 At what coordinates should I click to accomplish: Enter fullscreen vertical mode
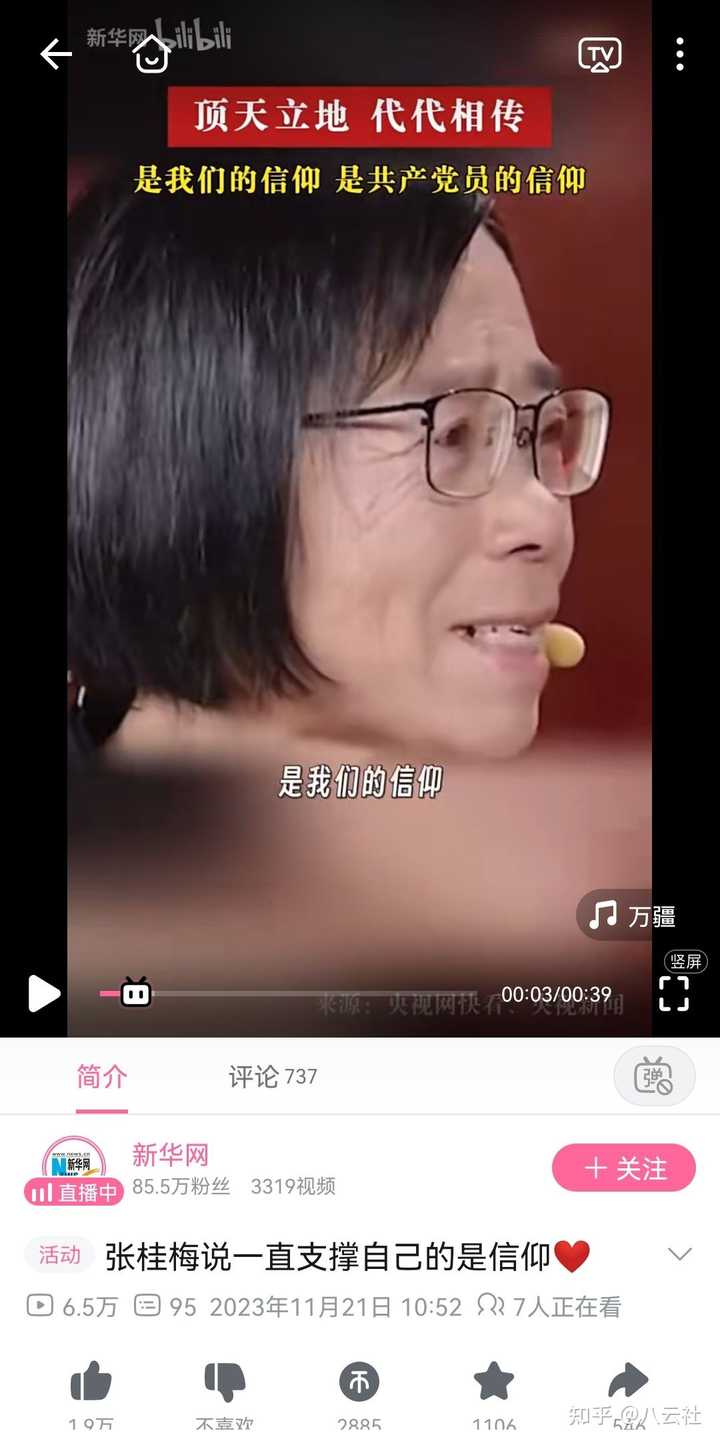tap(674, 993)
